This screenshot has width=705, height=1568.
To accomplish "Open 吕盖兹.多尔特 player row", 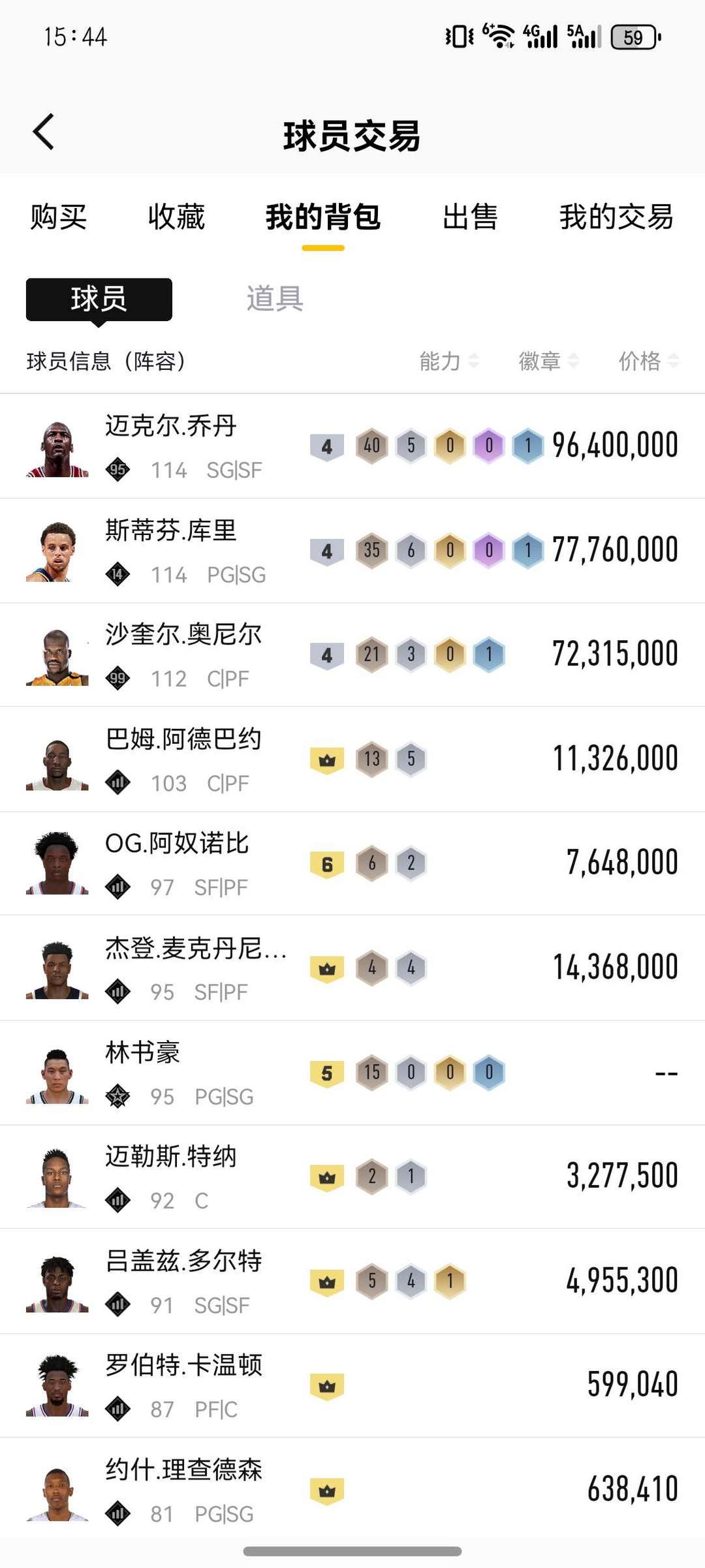I will click(352, 1281).
